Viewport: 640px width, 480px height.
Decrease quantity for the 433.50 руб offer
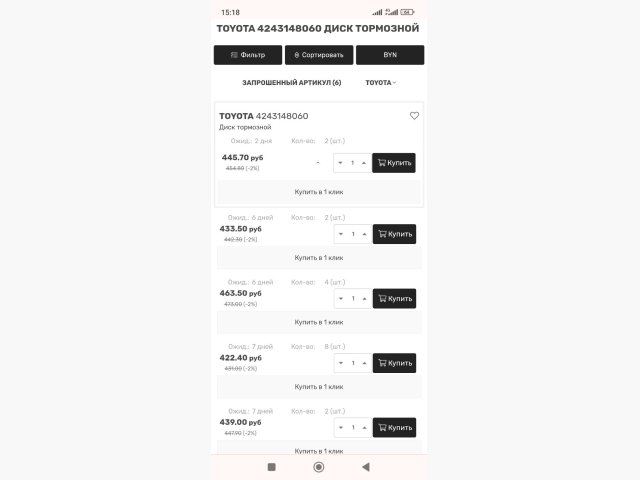pos(340,234)
